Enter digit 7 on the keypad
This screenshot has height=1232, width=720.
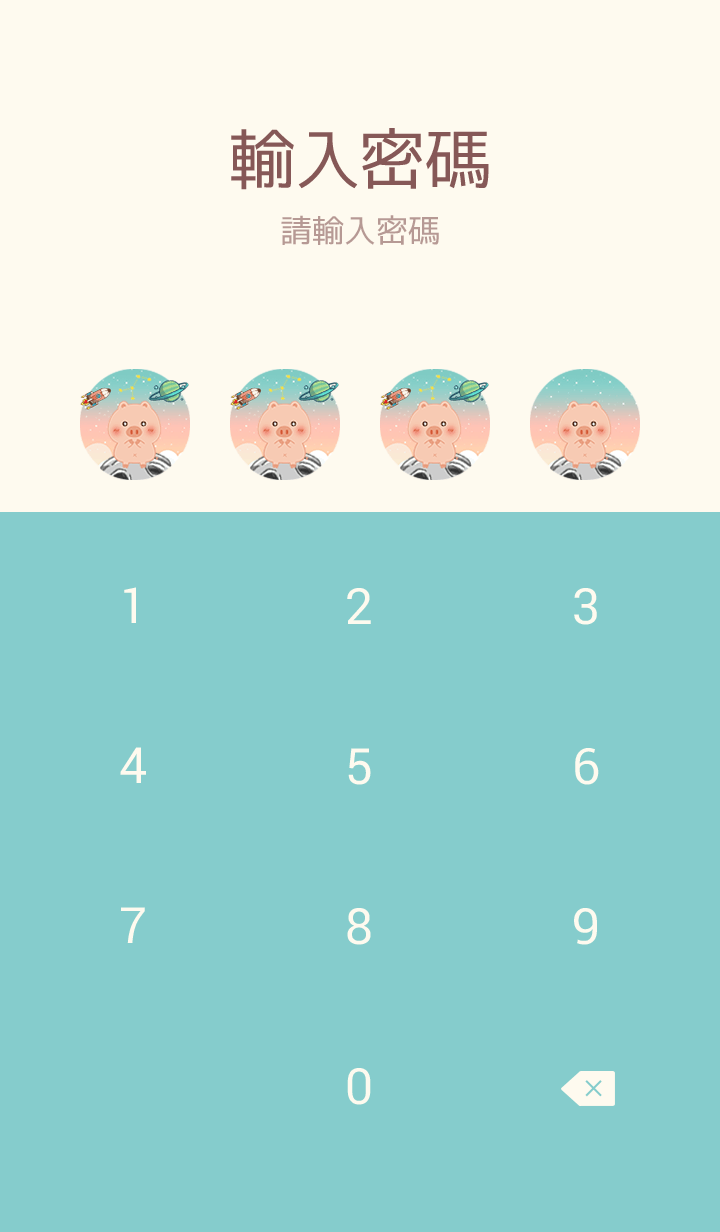132,927
